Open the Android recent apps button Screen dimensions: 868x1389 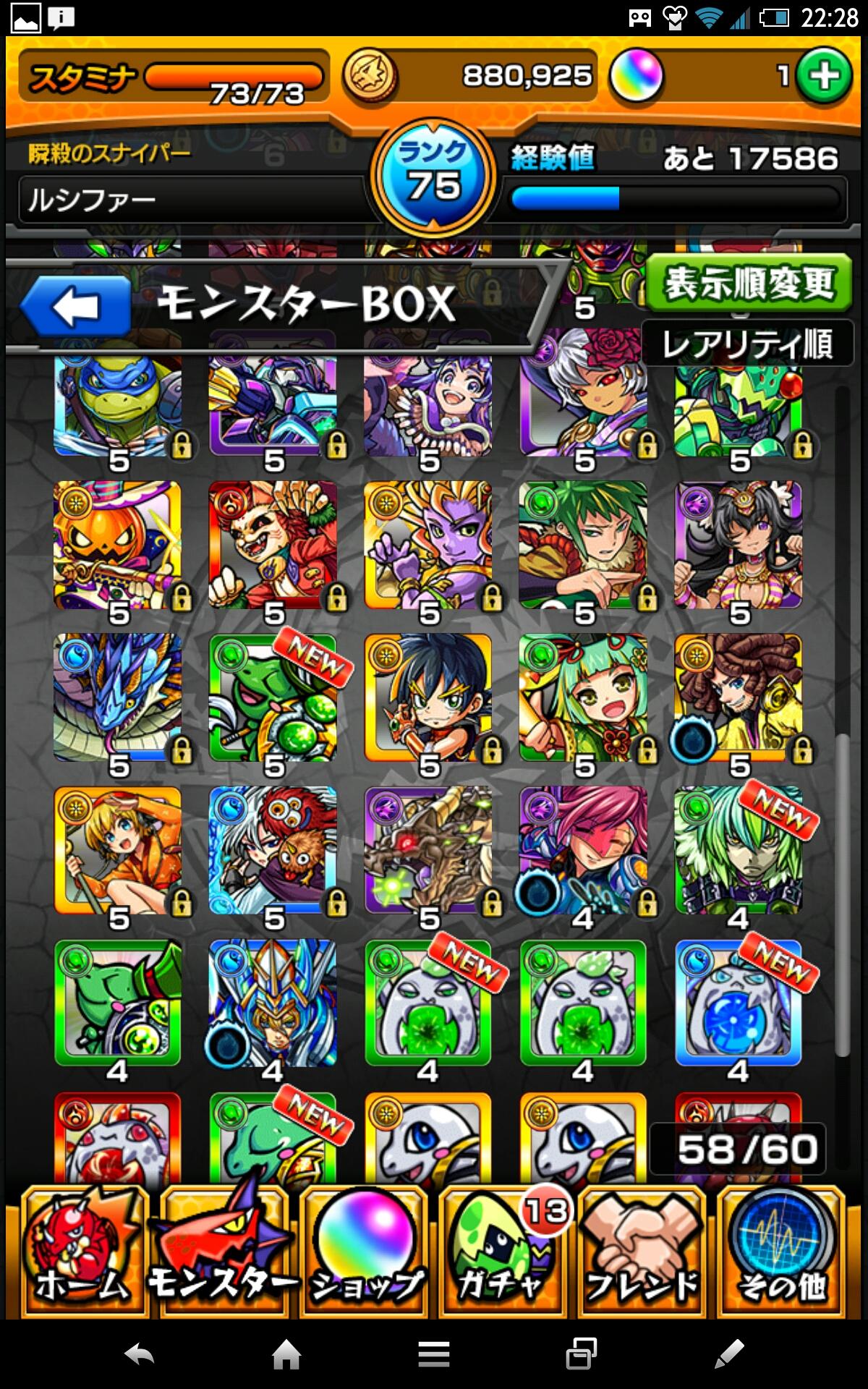click(x=581, y=1354)
